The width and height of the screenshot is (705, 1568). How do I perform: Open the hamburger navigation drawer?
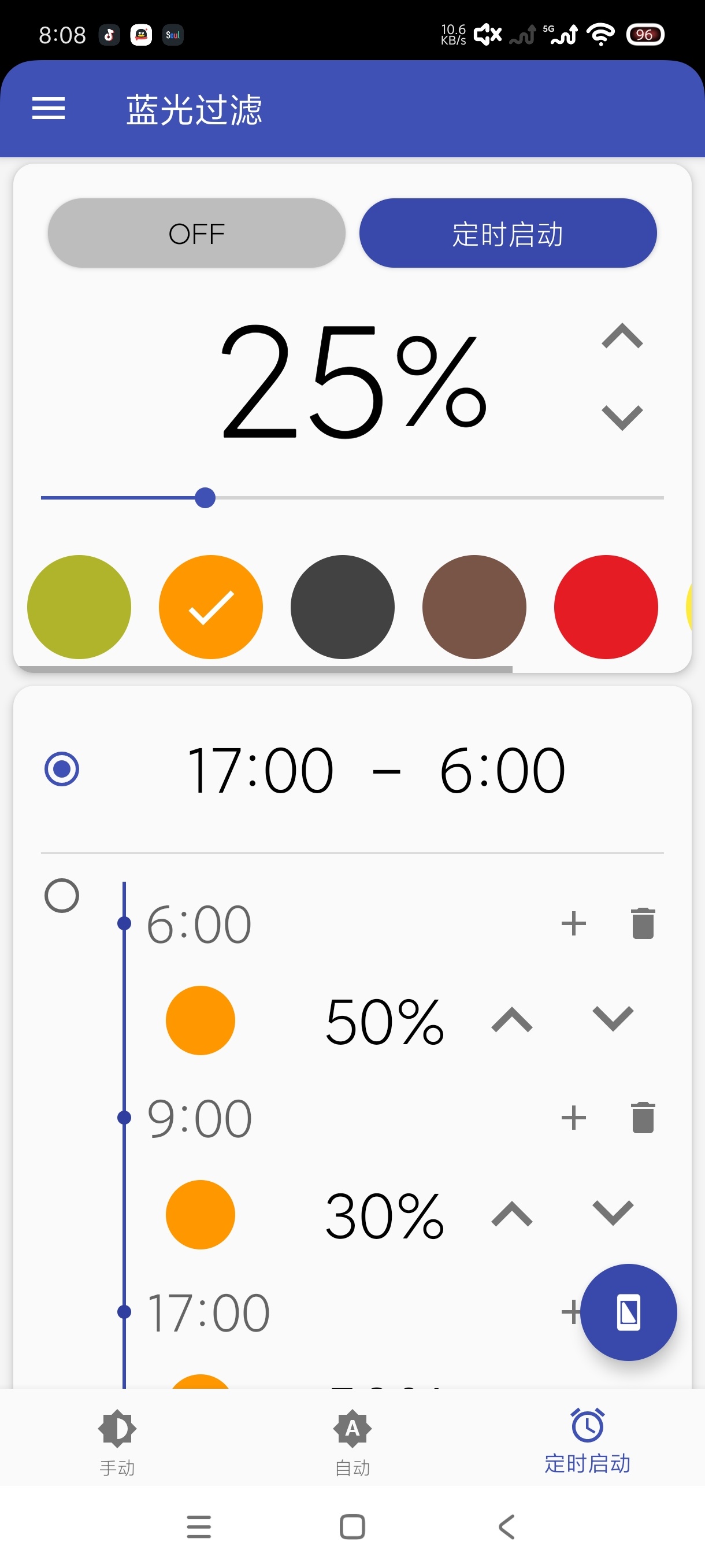pos(48,109)
